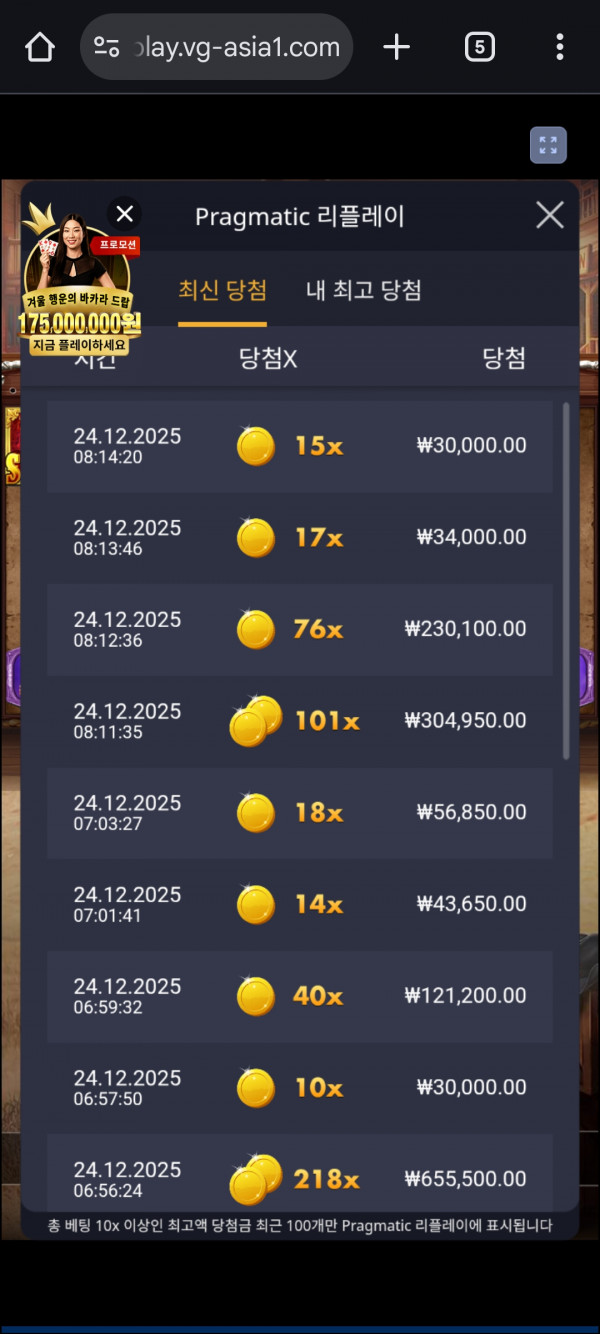Open the 18x replay at 07:03:27

point(300,813)
